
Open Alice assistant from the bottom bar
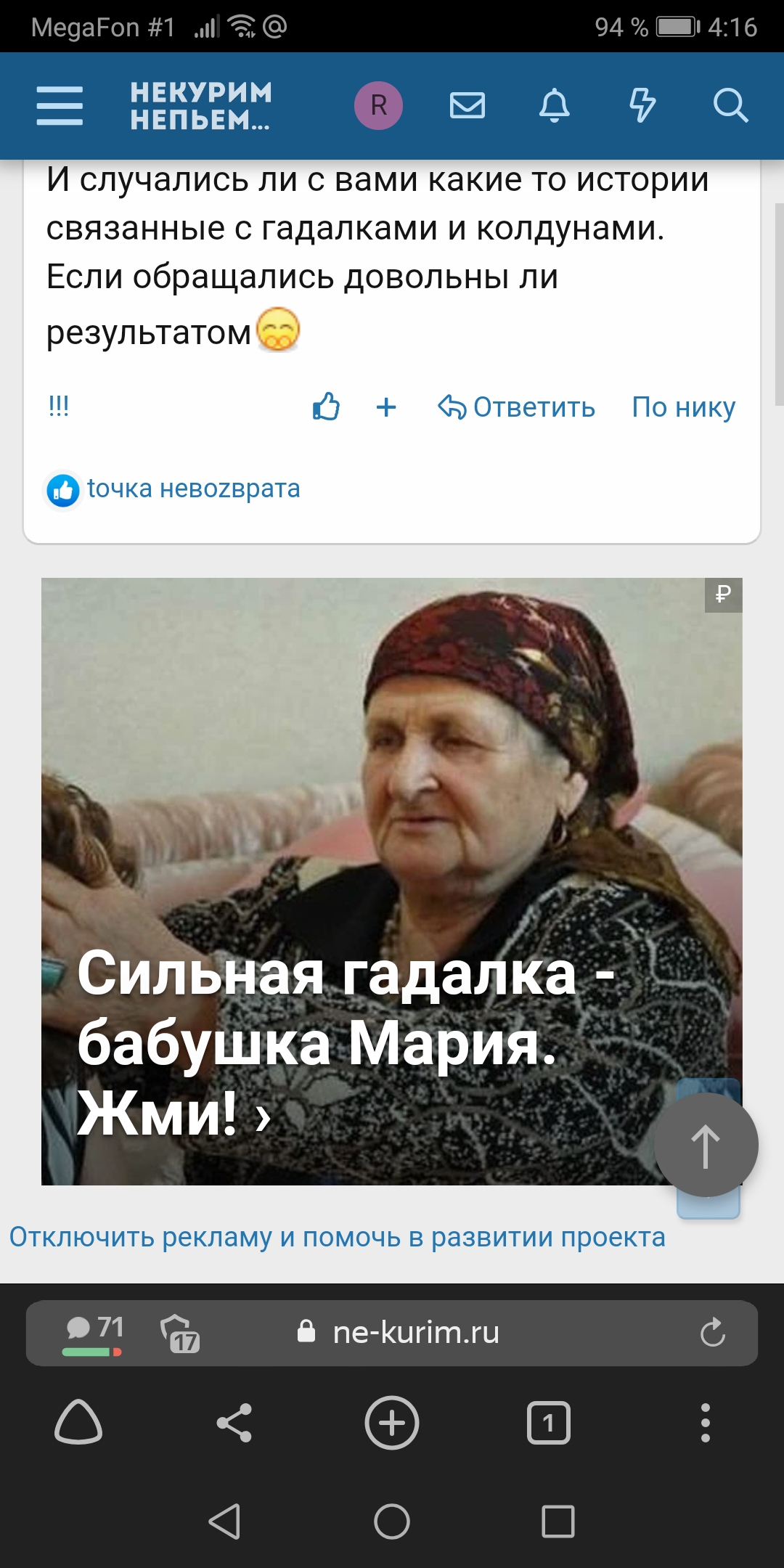point(80,1423)
